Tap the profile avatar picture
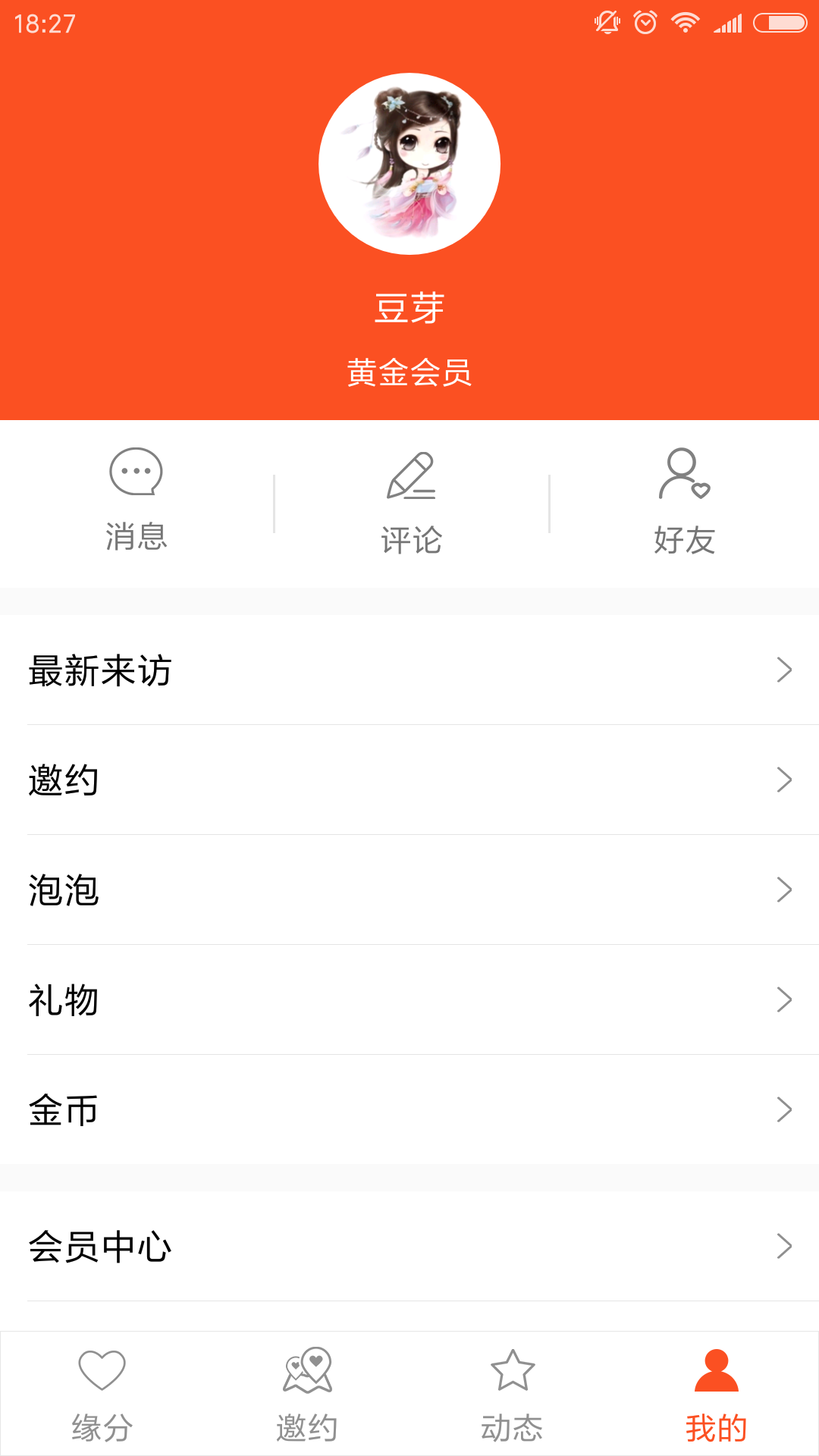Image resolution: width=819 pixels, height=1456 pixels. pyautogui.click(x=409, y=164)
